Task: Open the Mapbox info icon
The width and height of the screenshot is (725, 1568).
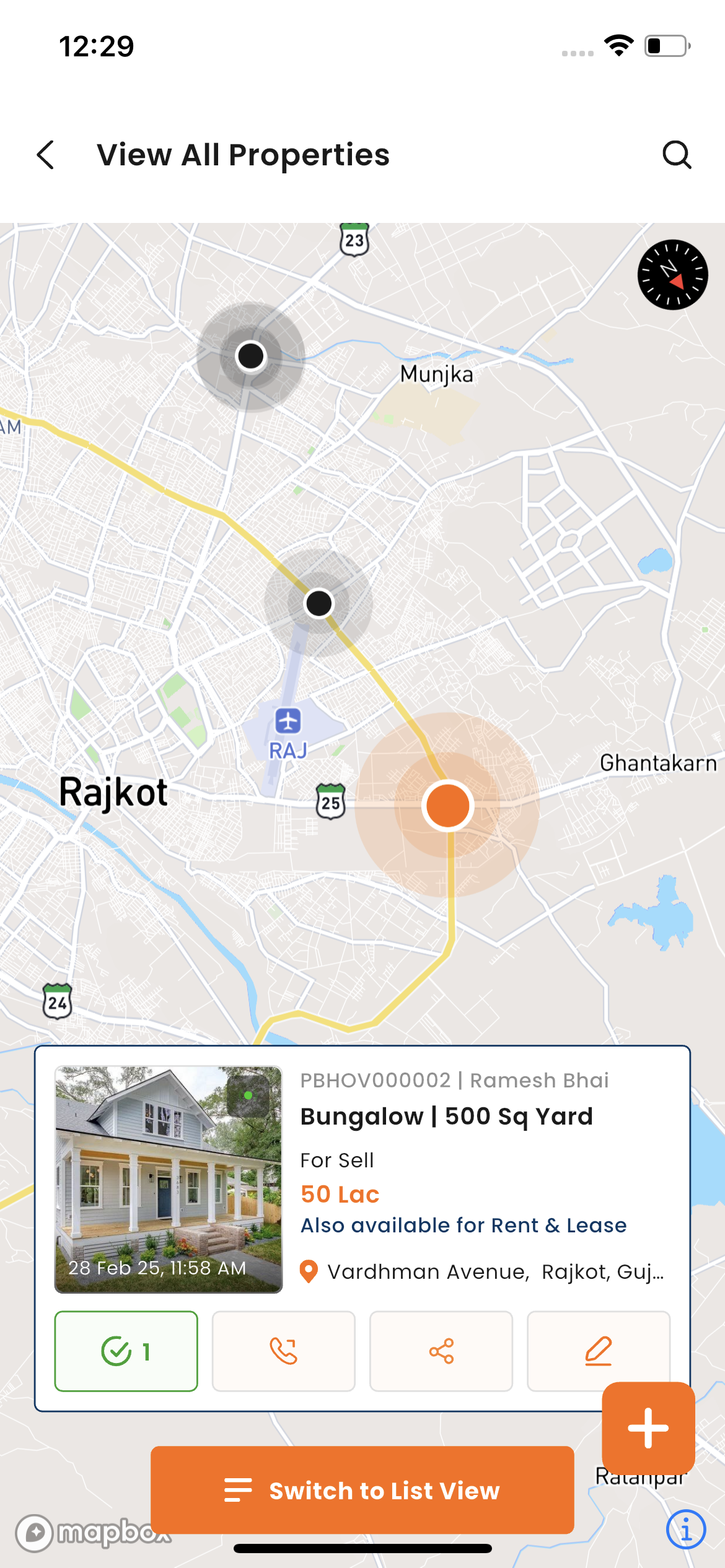Action: pyautogui.click(x=685, y=1529)
